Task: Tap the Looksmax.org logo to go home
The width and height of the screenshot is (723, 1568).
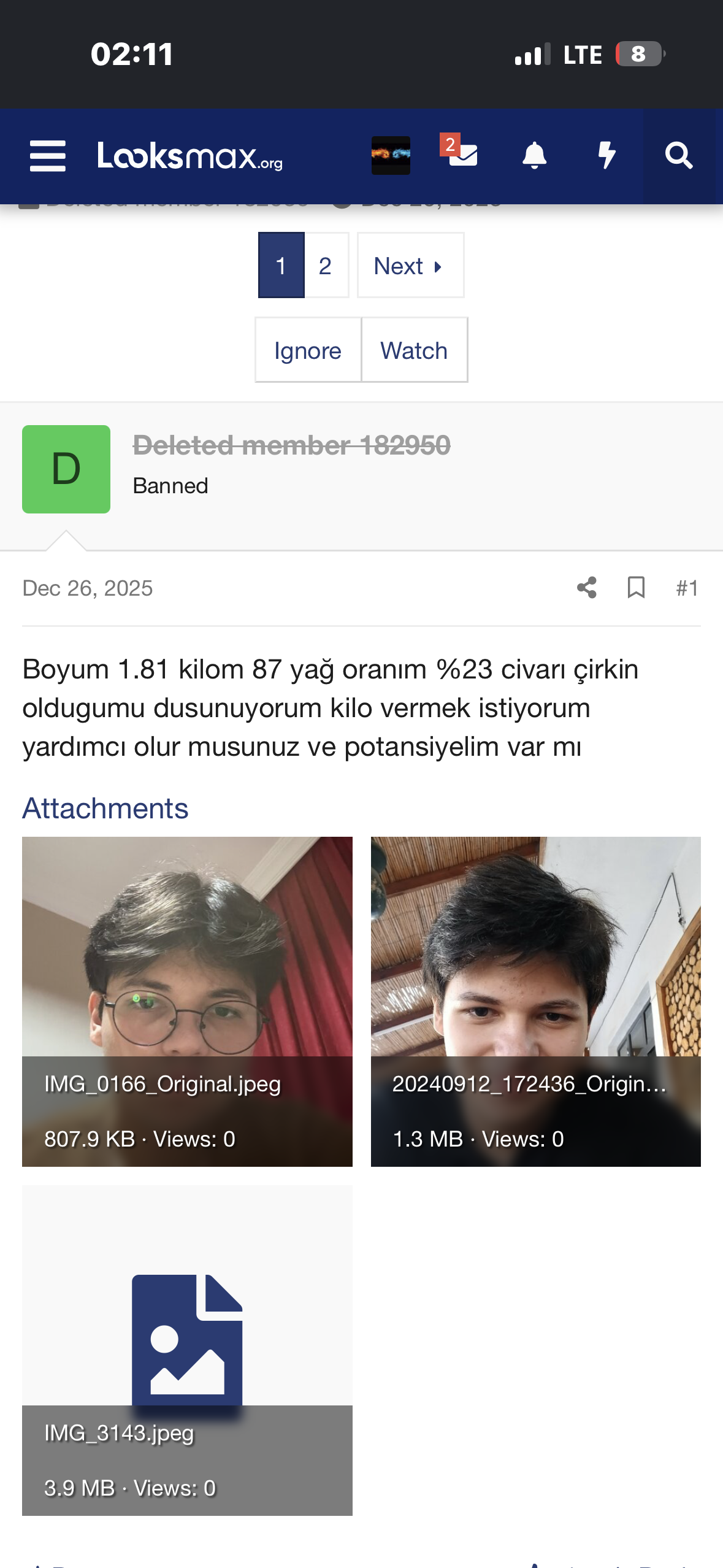Action: [190, 156]
